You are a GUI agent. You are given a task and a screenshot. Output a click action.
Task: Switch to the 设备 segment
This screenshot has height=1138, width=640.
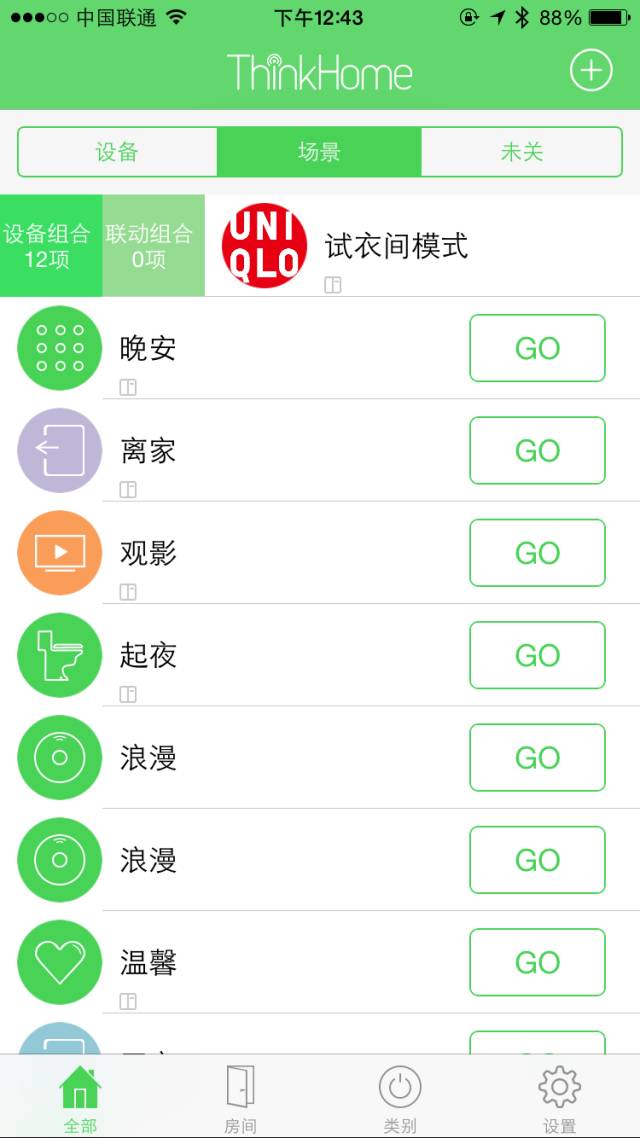(x=118, y=152)
